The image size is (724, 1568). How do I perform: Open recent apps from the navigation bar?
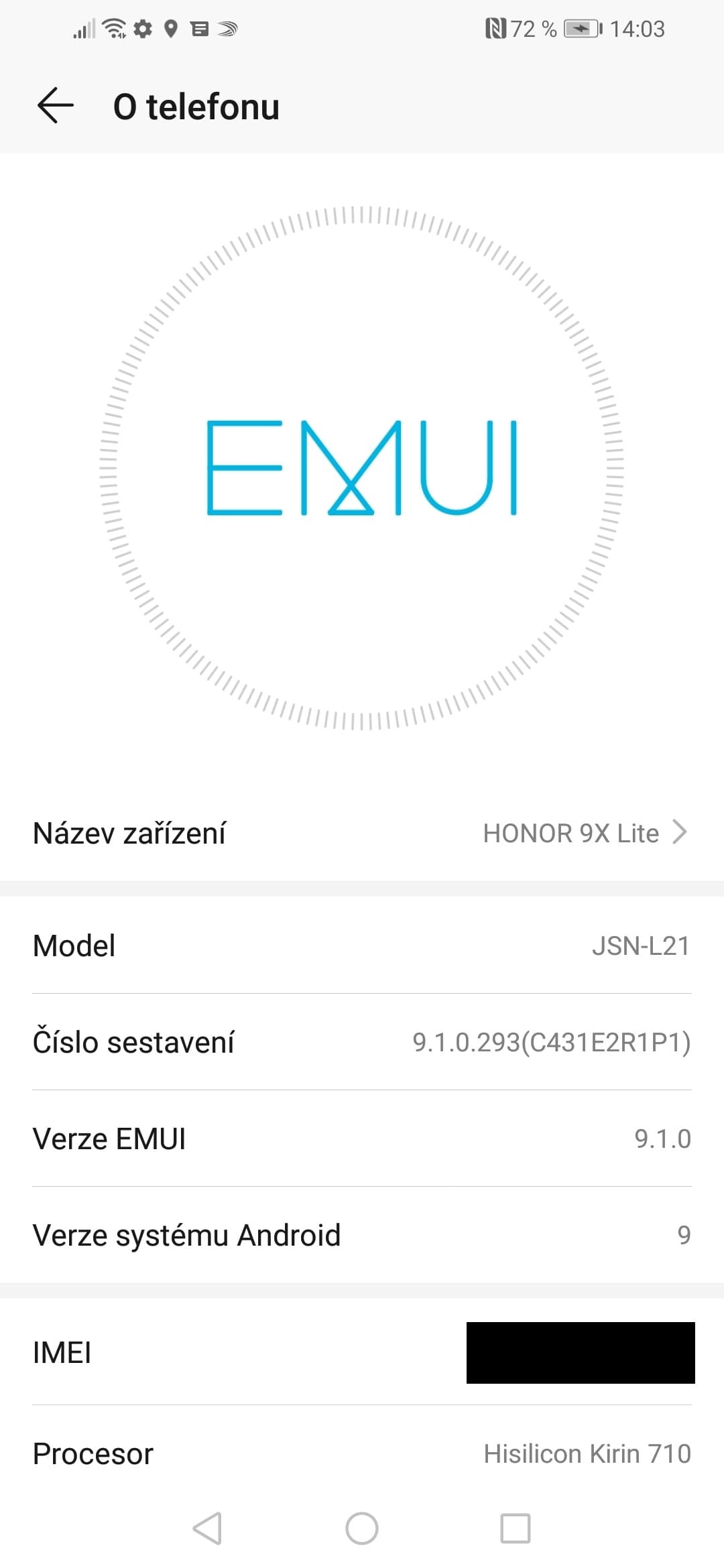pos(515,1528)
